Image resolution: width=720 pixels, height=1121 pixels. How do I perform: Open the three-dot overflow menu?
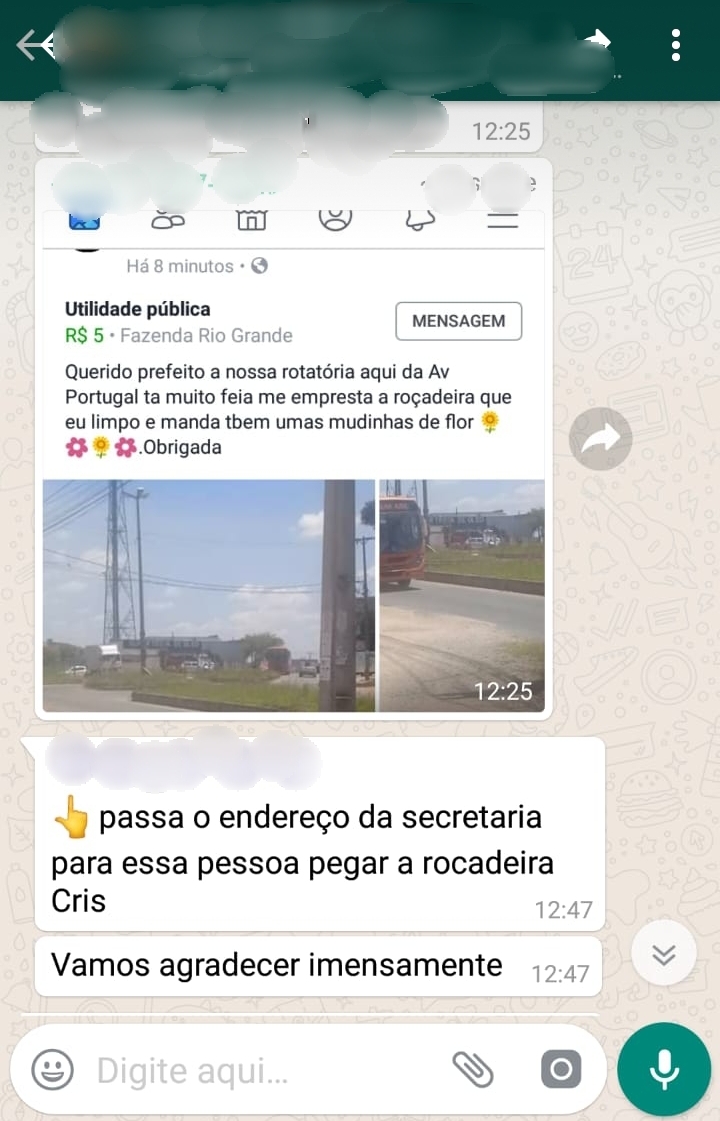coord(677,45)
